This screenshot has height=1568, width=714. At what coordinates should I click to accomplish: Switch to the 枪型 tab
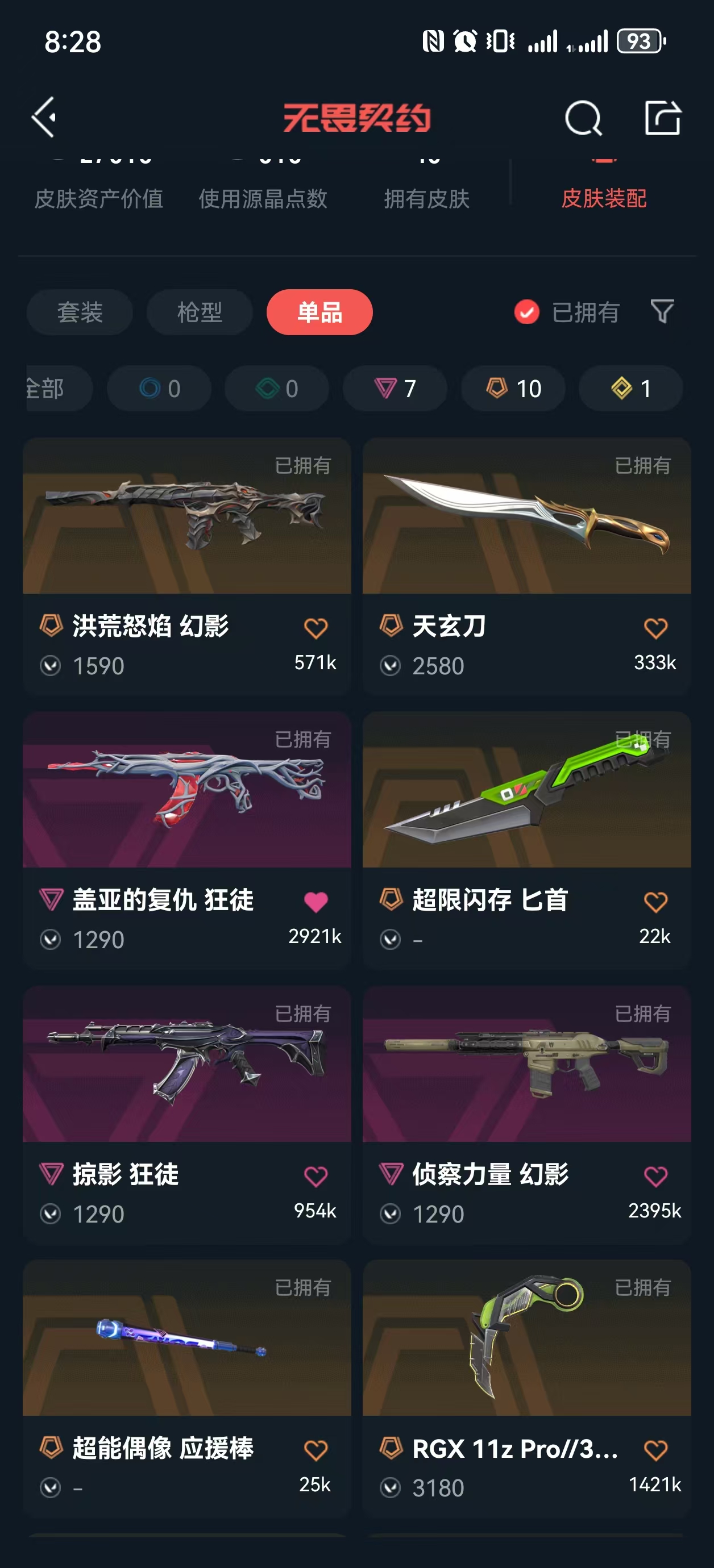(x=199, y=312)
